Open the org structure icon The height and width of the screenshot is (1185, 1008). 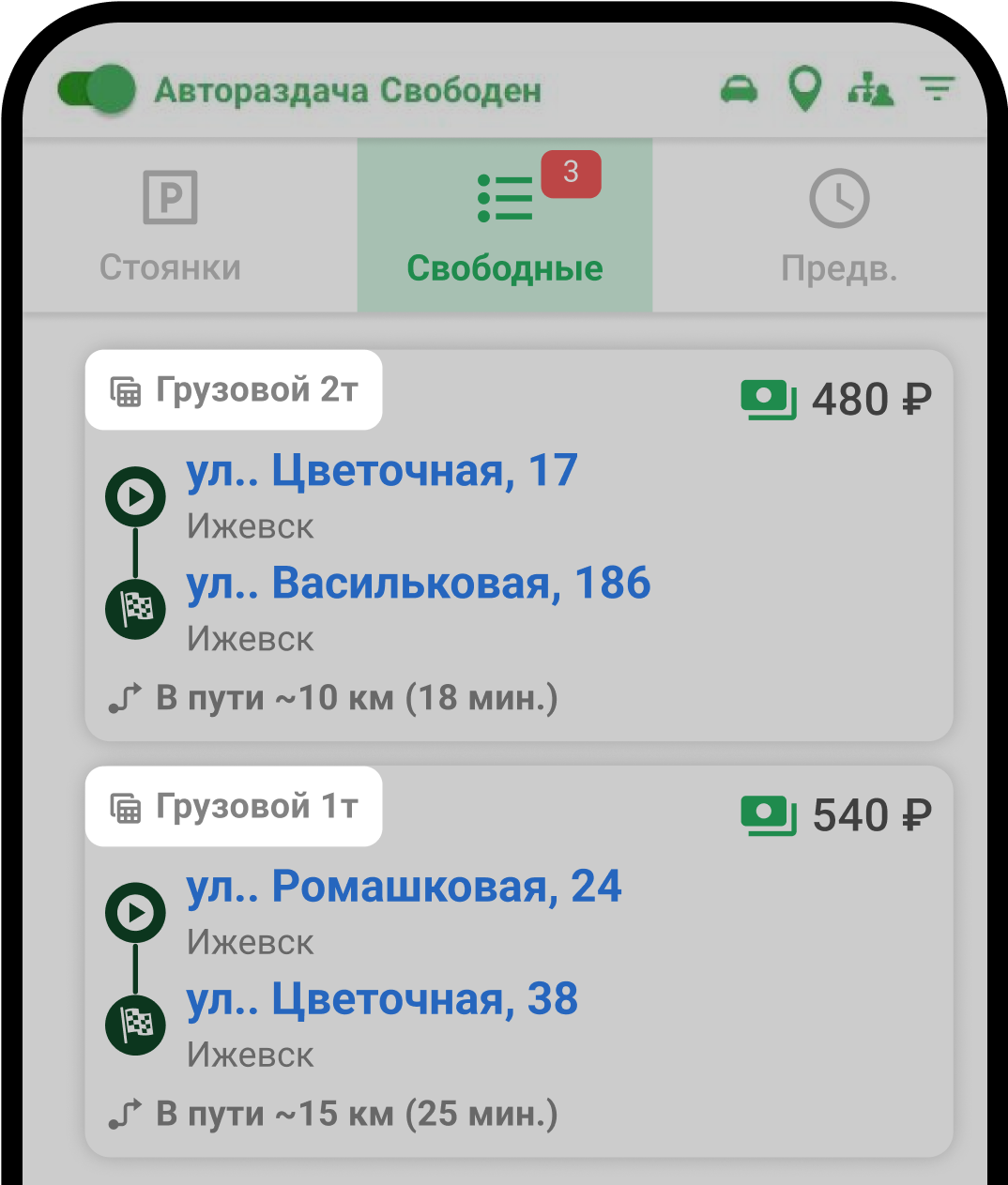coord(870,90)
